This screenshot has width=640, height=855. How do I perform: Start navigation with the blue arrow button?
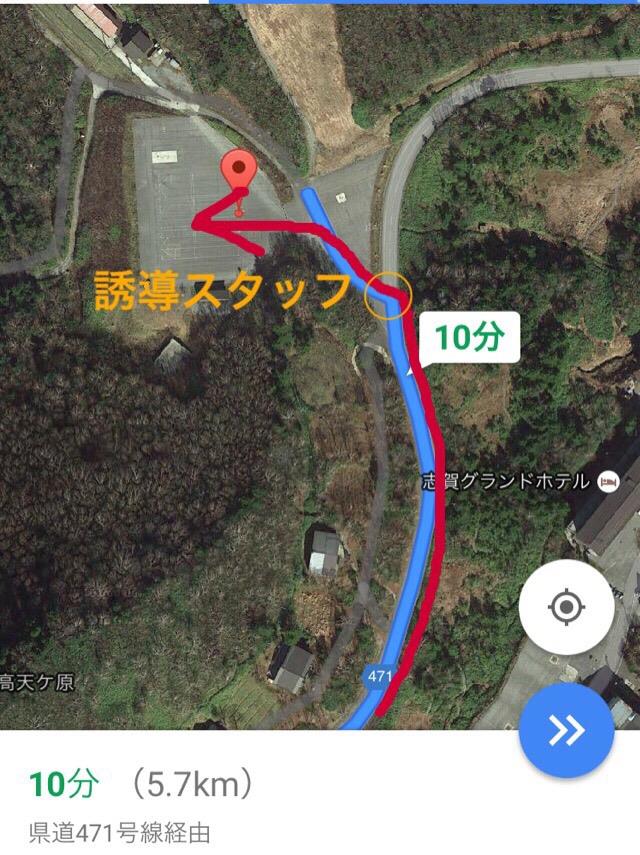(x=566, y=731)
